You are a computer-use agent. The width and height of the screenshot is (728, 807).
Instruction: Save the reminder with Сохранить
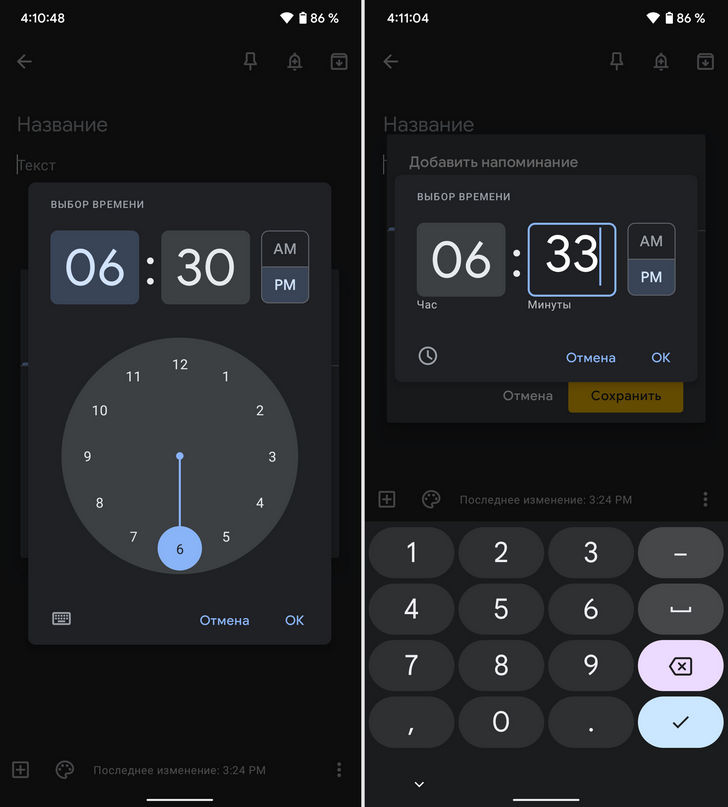pyautogui.click(x=625, y=395)
